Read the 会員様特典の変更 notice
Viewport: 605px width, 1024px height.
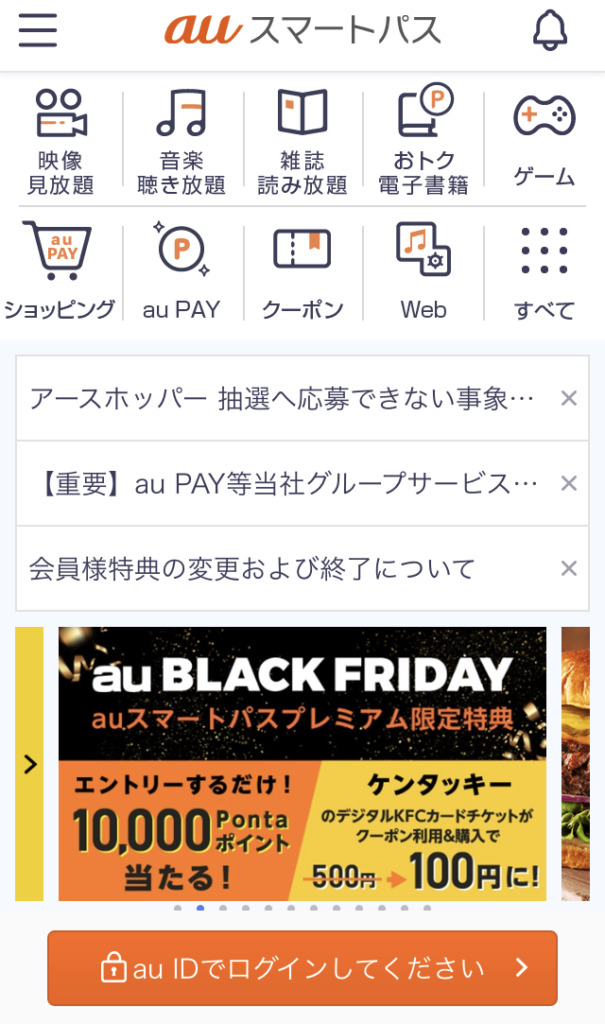[252, 569]
